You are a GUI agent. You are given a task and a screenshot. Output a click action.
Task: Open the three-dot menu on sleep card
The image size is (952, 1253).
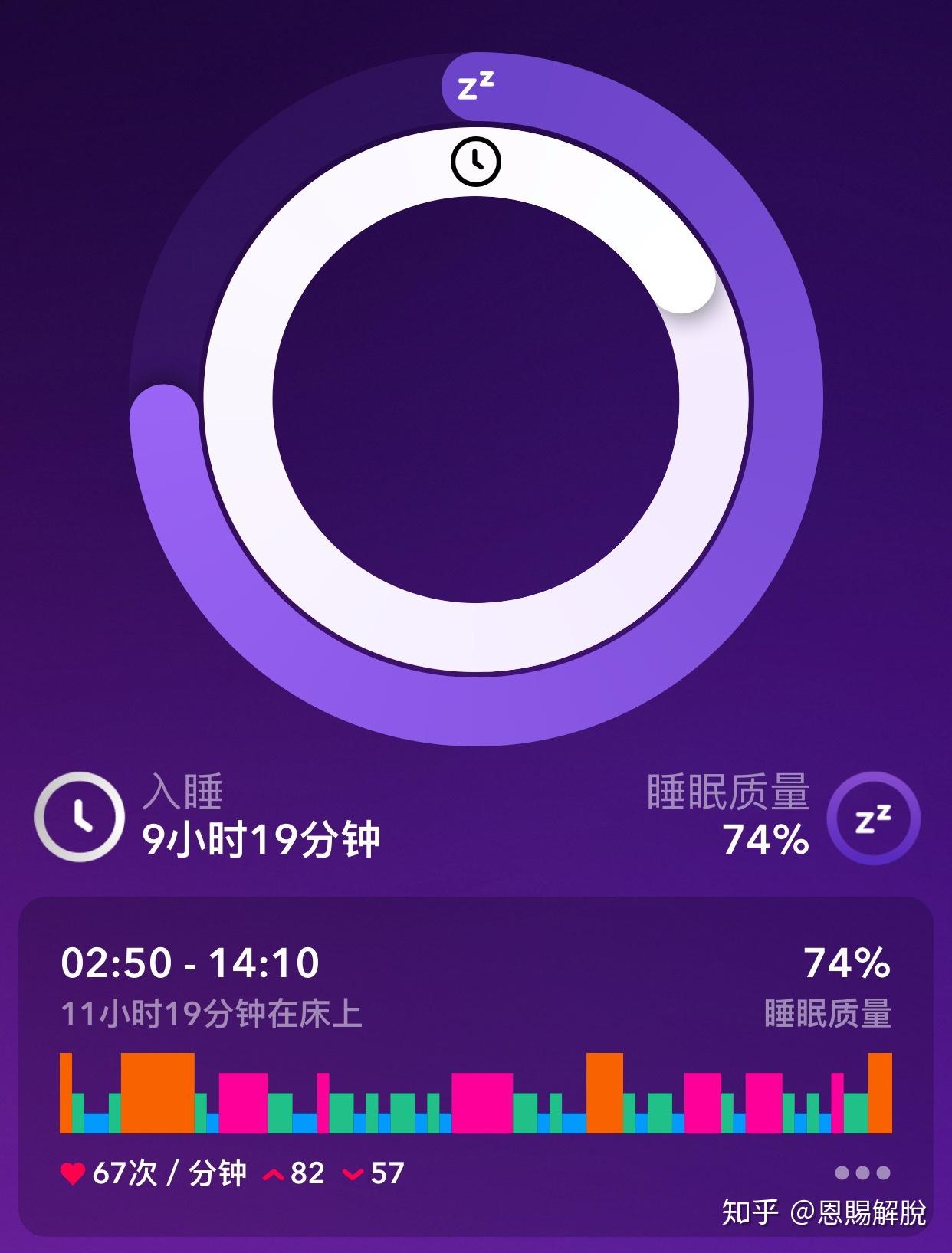(862, 1173)
